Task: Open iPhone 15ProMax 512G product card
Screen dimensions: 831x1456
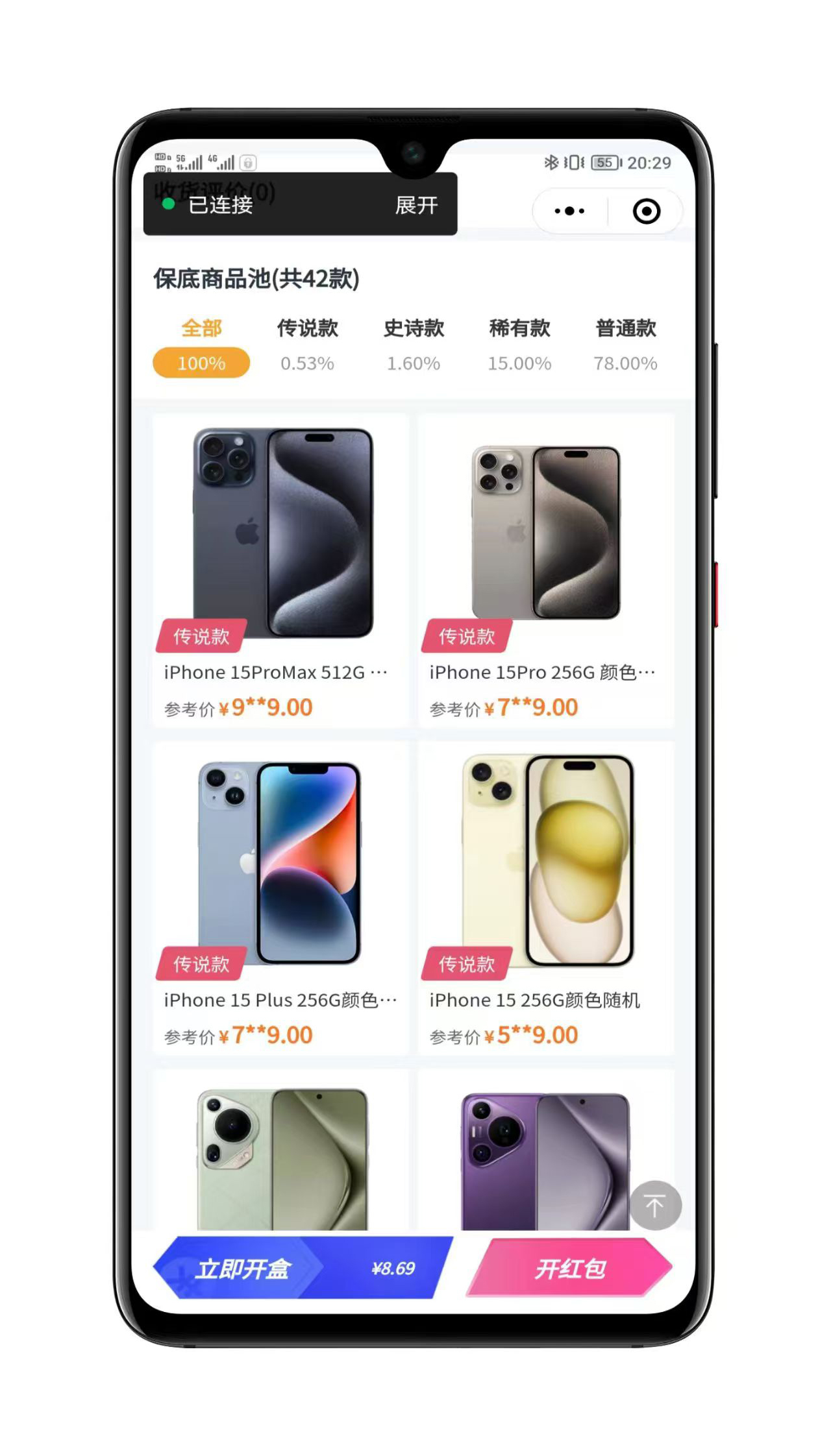Action: point(280,570)
